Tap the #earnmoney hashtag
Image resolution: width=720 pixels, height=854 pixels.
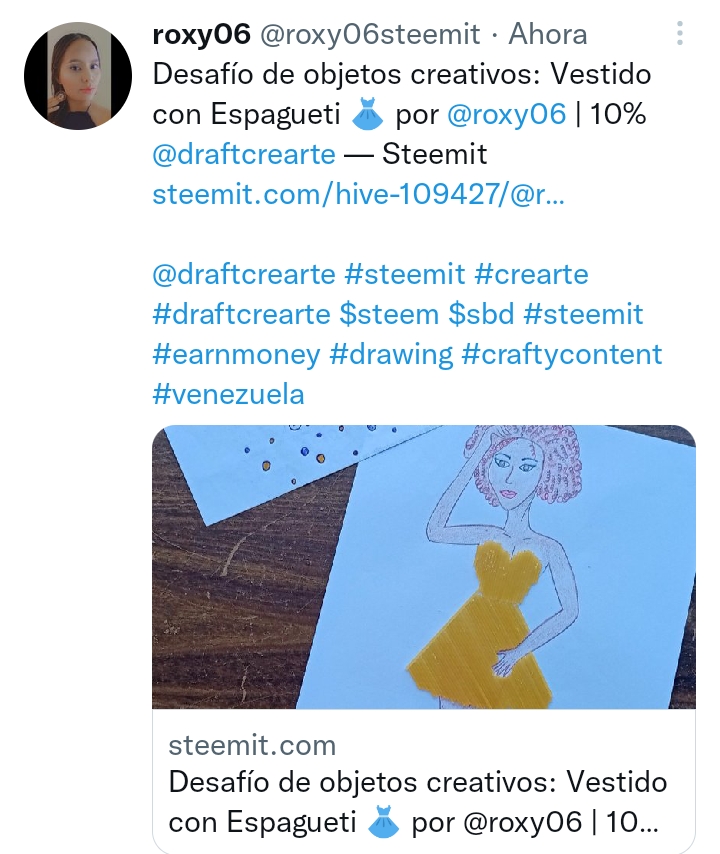[x=236, y=355]
